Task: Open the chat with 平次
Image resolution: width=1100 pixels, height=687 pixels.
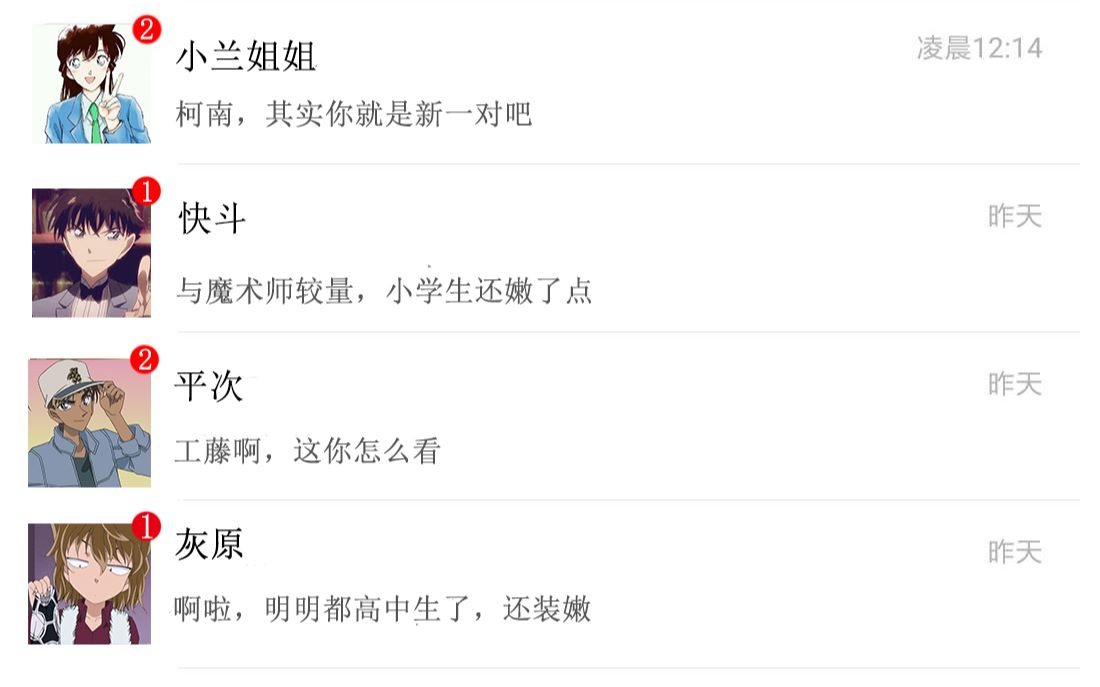Action: [x=550, y=420]
